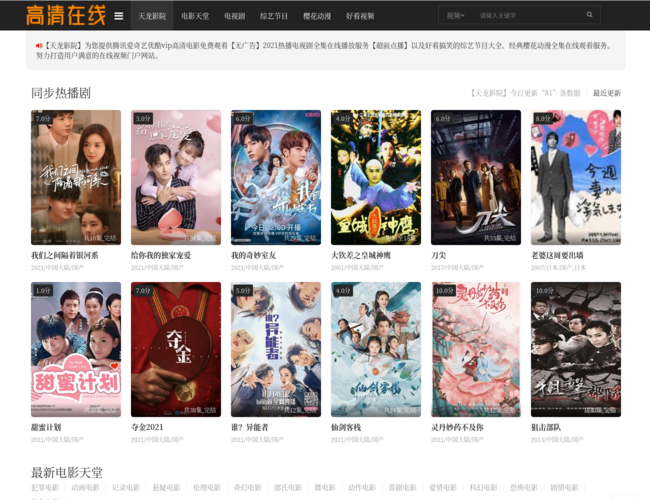Screen dimensions: 650x500
Task: Tap the magnifier search icon
Action: click(590, 16)
